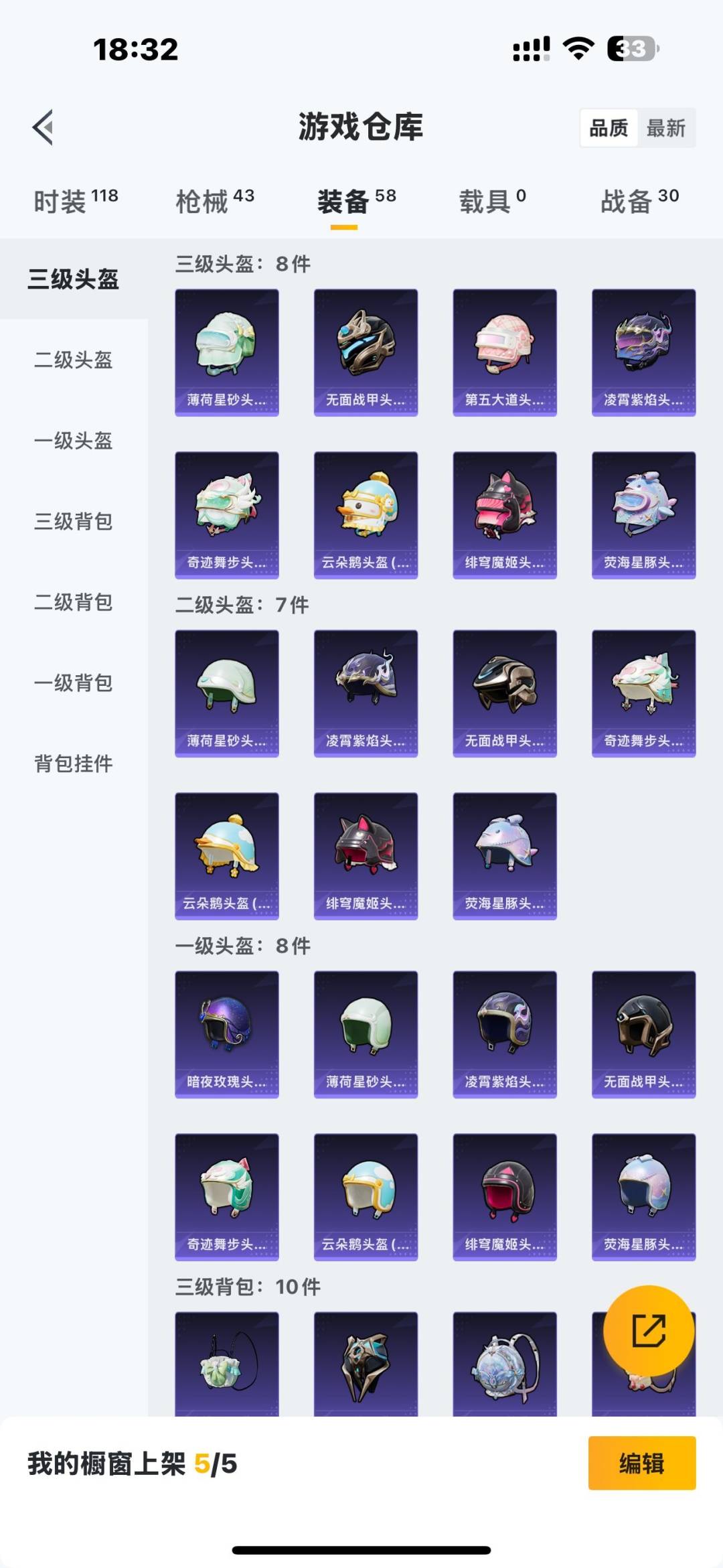Jump to 二级头盔 in the sidebar
This screenshot has height=1568, width=723.
point(74,360)
